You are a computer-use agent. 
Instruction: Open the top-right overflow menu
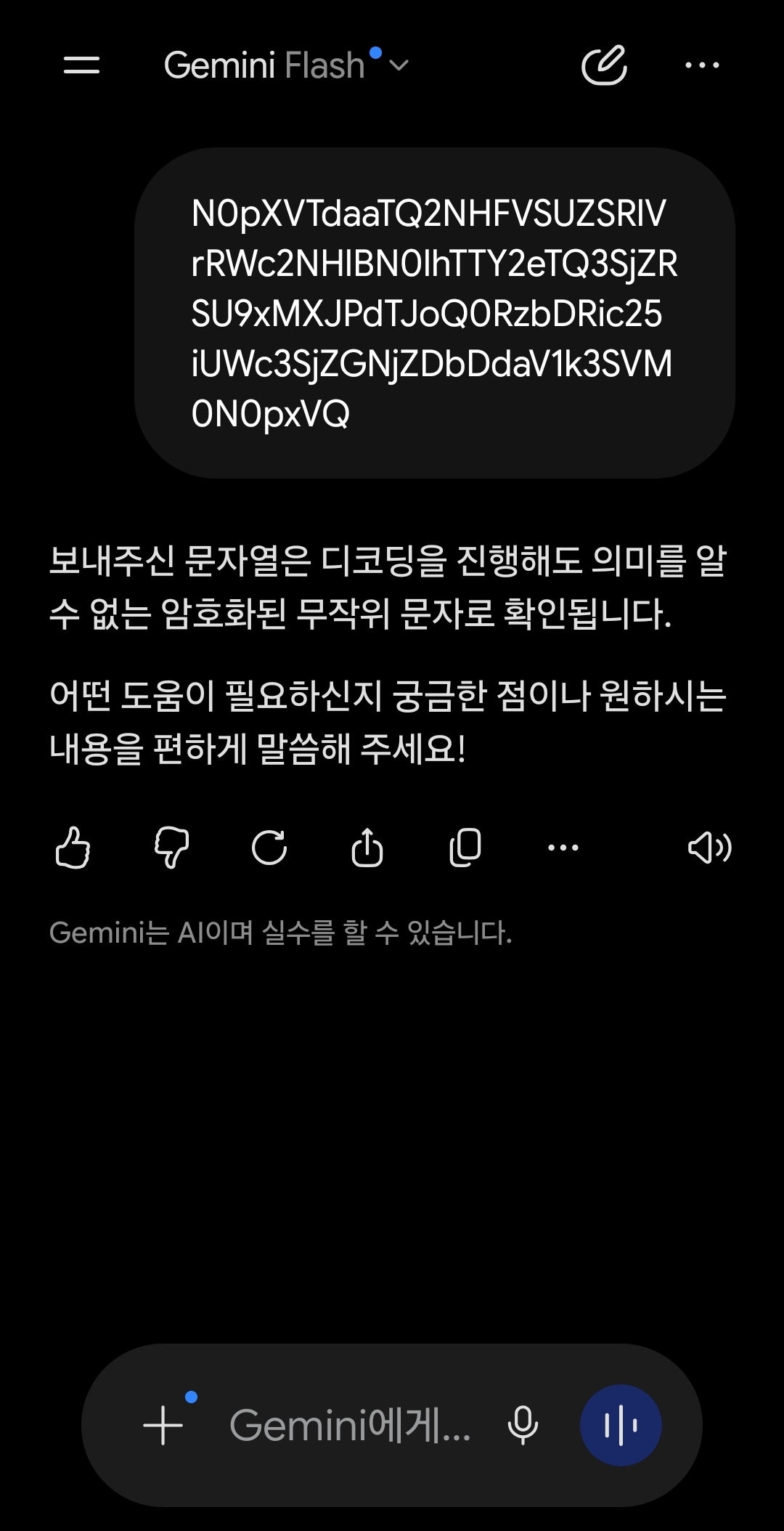[702, 65]
